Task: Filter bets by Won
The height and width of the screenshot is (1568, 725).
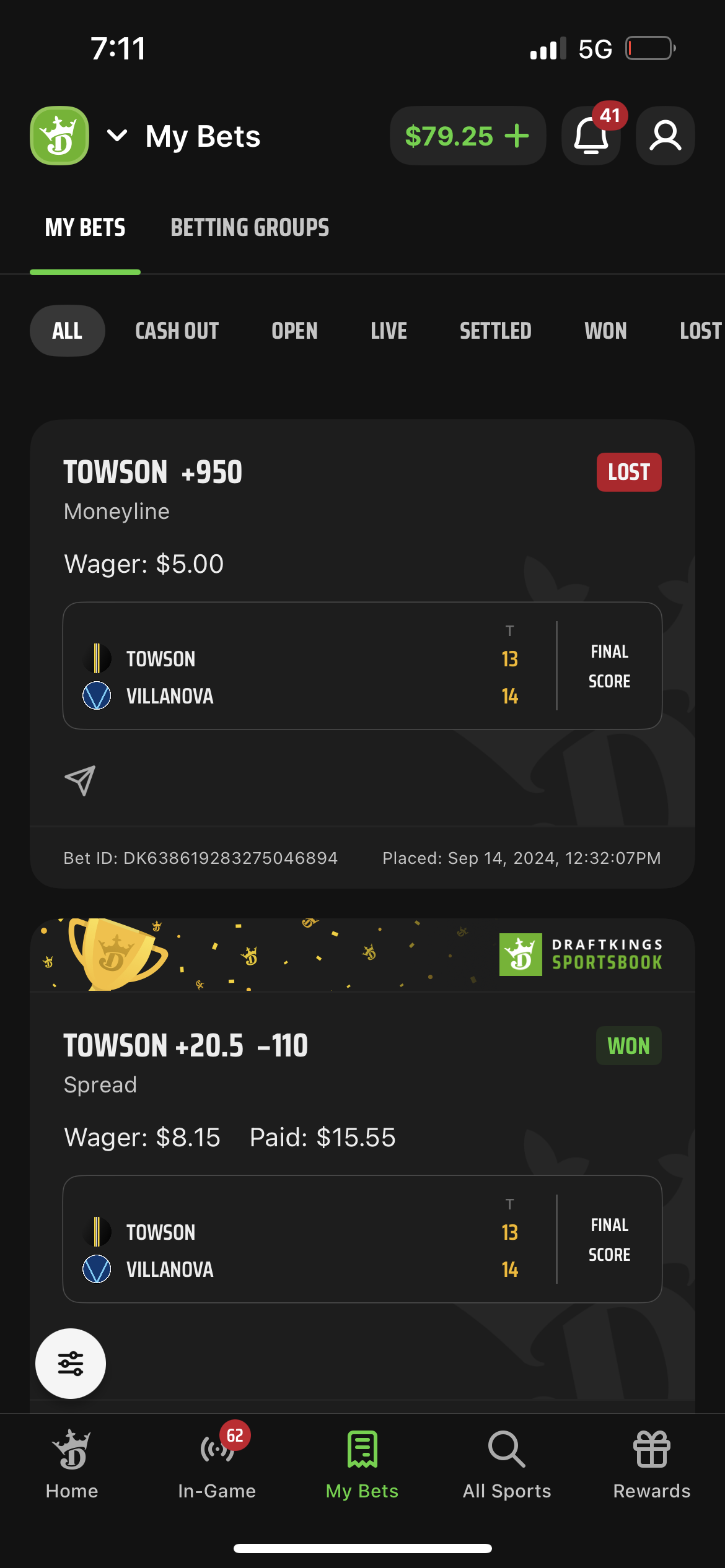Action: pos(606,331)
